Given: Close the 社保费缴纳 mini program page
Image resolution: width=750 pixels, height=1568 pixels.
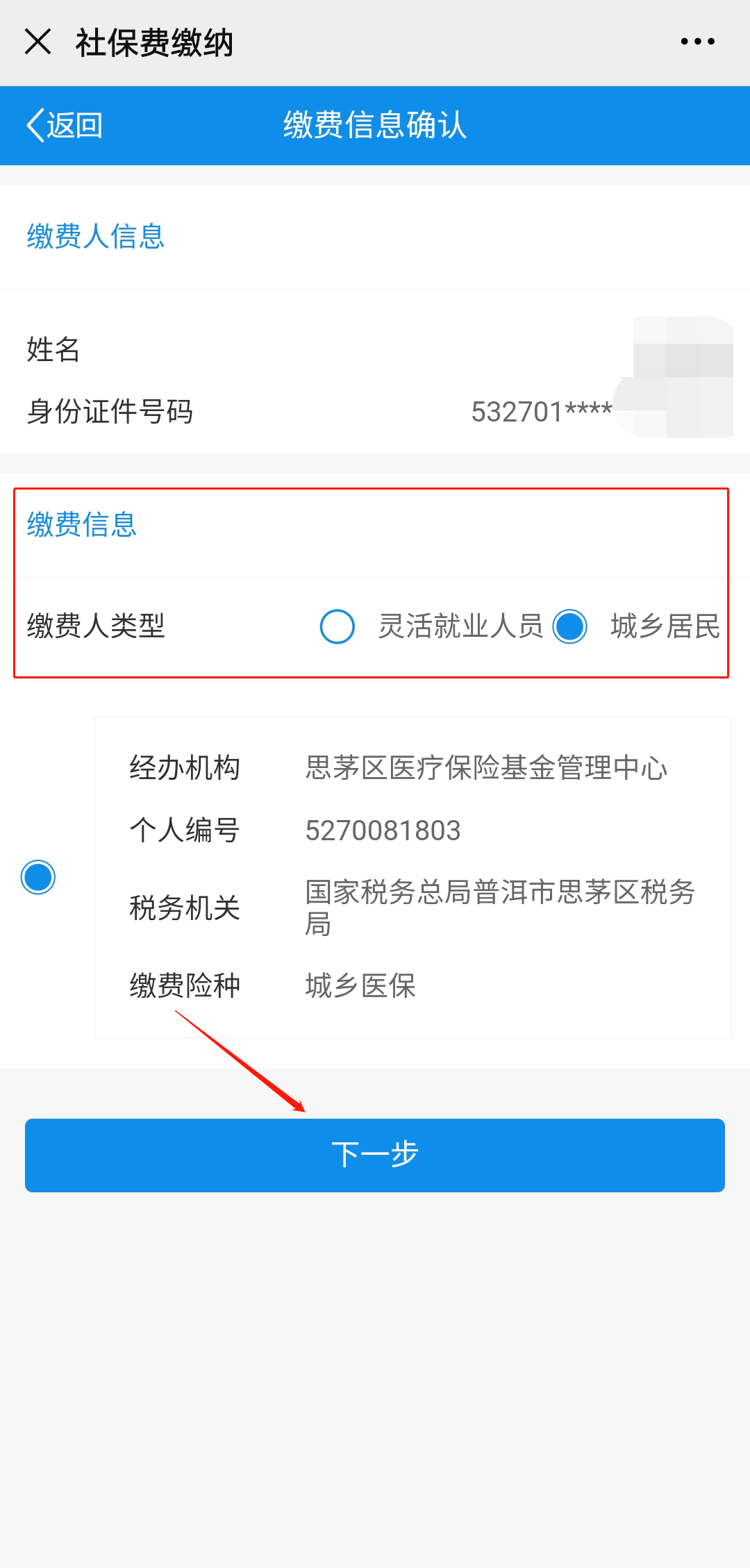Looking at the screenshot, I should [37, 42].
